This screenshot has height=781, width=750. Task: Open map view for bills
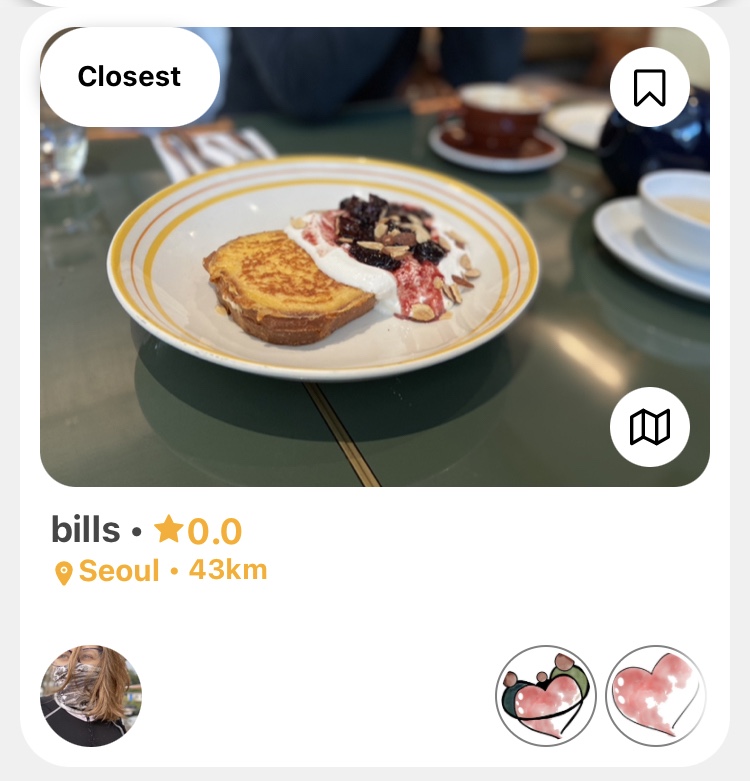(x=649, y=427)
